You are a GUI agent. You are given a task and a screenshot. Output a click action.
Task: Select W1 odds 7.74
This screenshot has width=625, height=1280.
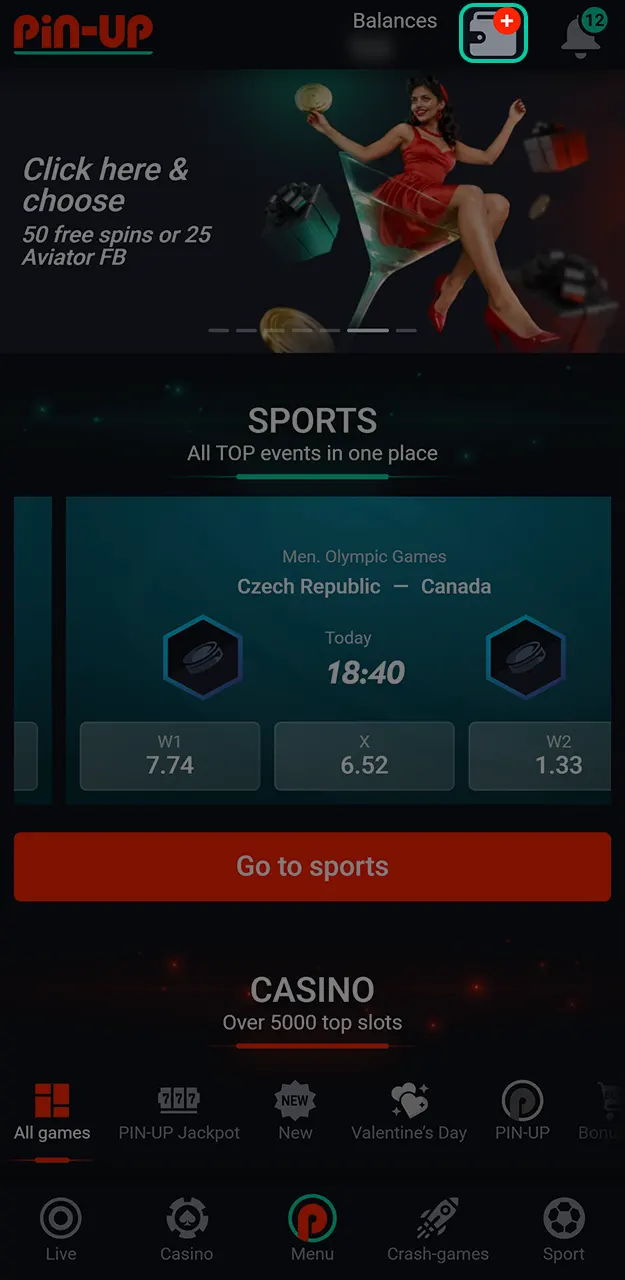(x=170, y=757)
